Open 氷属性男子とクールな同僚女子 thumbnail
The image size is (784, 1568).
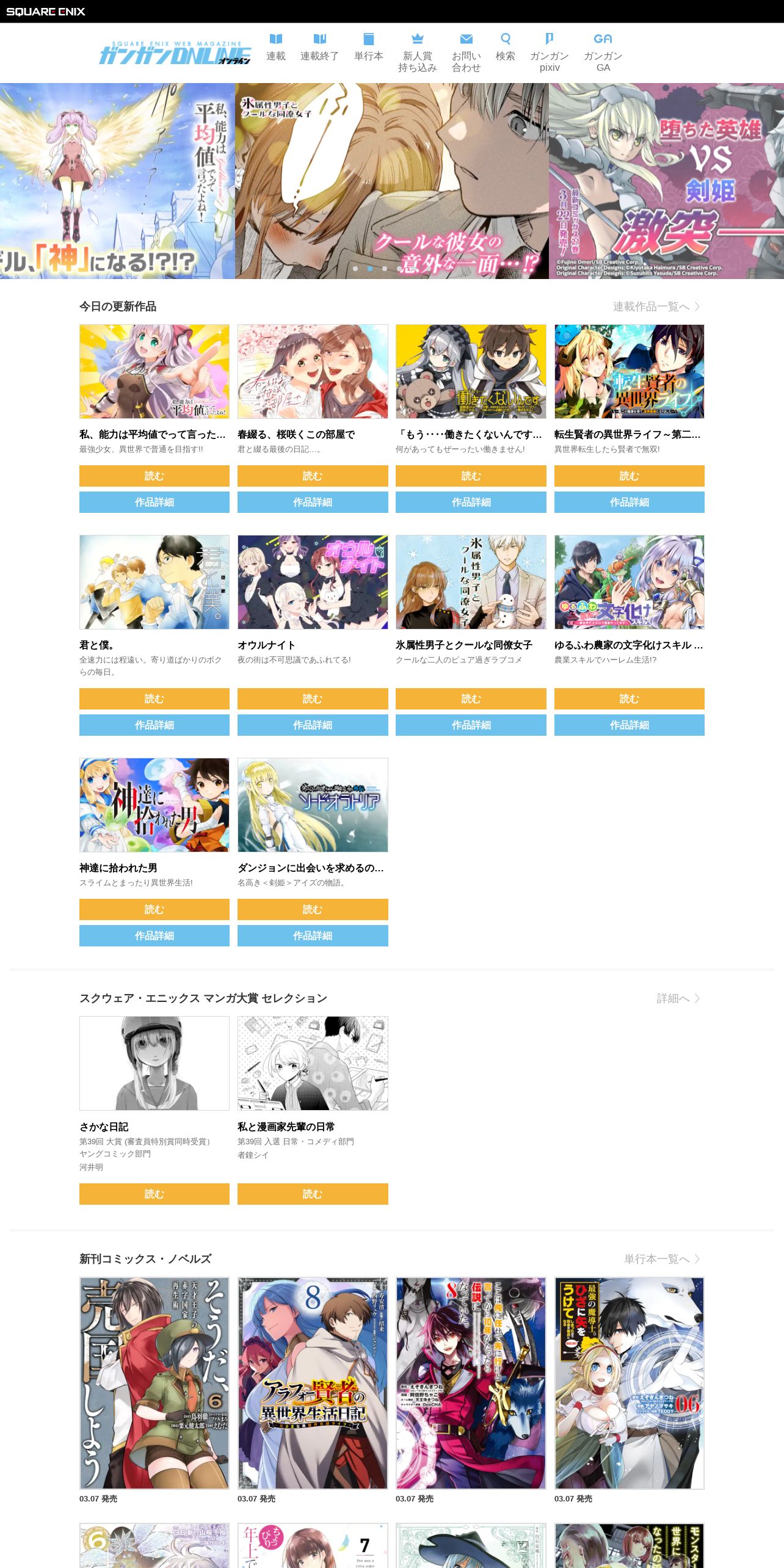(x=471, y=582)
